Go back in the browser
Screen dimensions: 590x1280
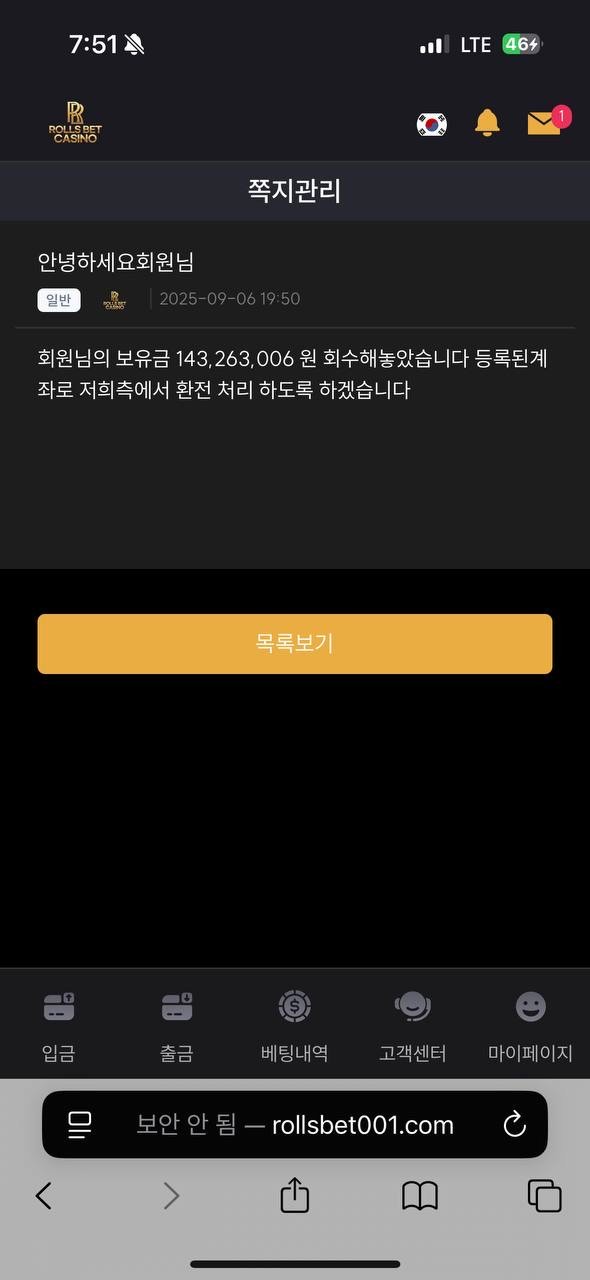click(43, 1195)
